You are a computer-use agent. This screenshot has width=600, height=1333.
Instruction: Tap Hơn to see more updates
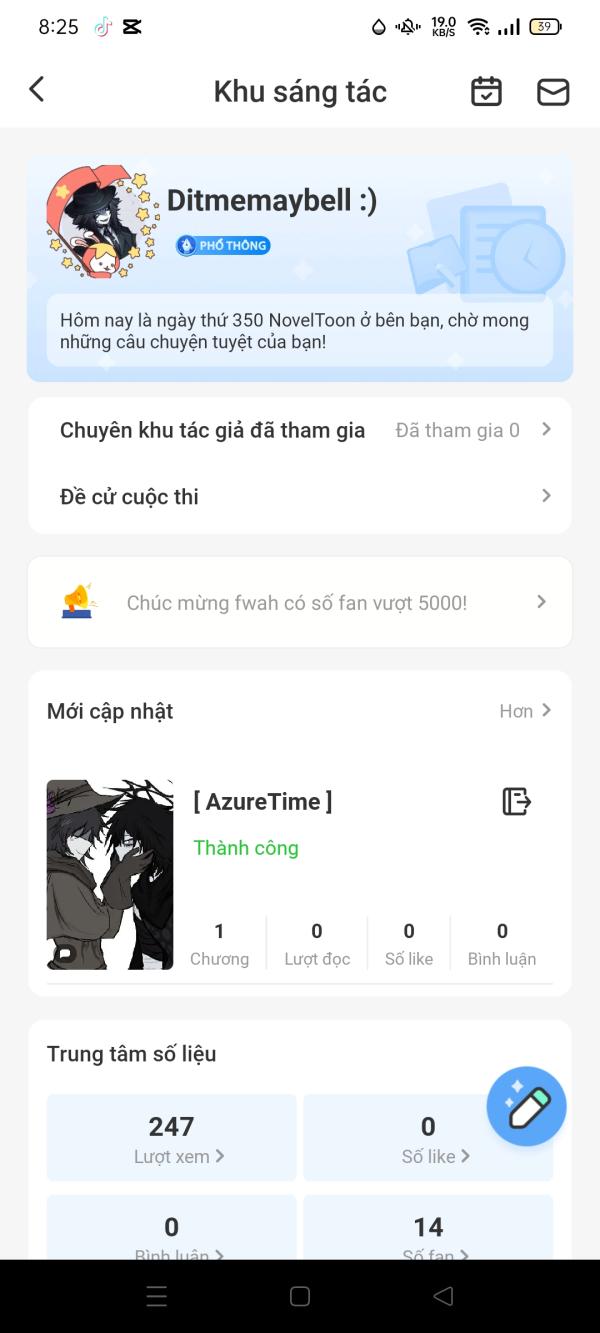[x=525, y=711]
